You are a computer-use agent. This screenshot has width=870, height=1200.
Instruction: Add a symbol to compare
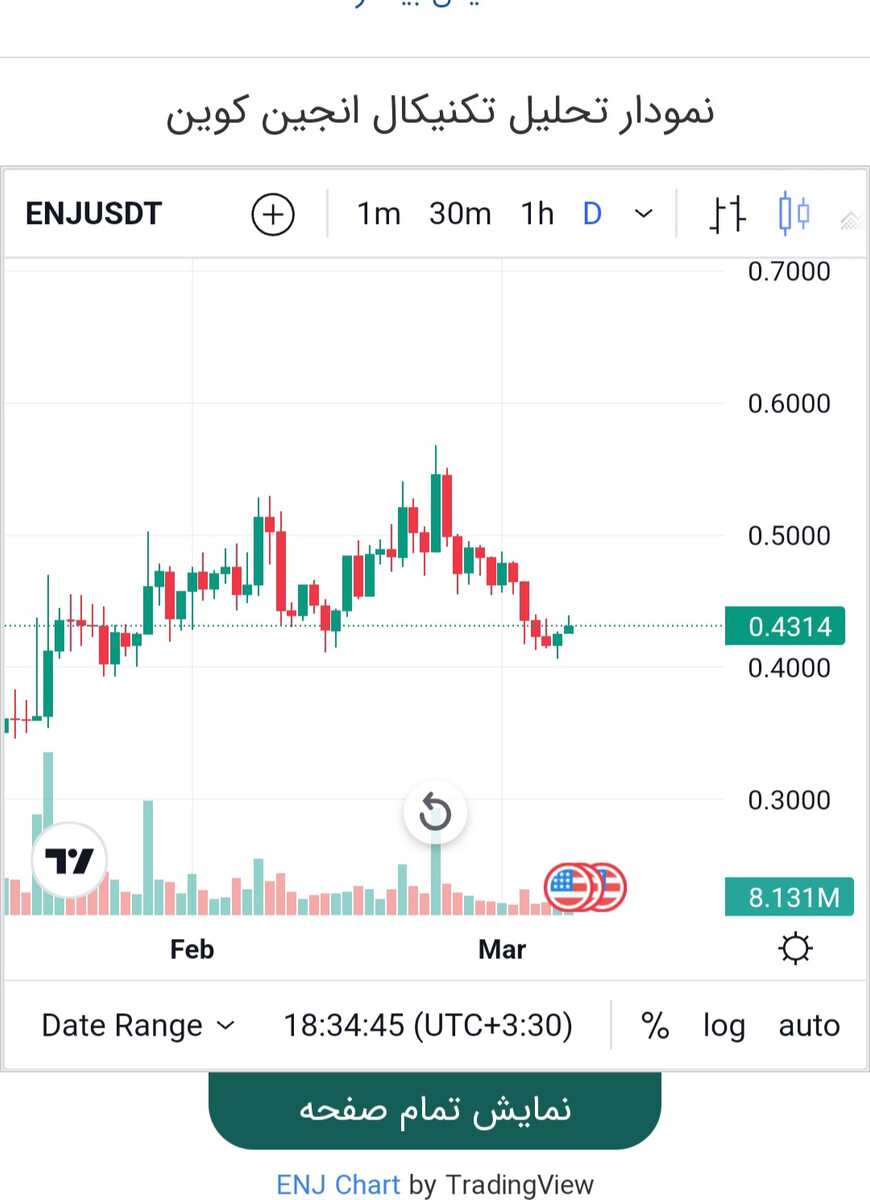click(273, 214)
